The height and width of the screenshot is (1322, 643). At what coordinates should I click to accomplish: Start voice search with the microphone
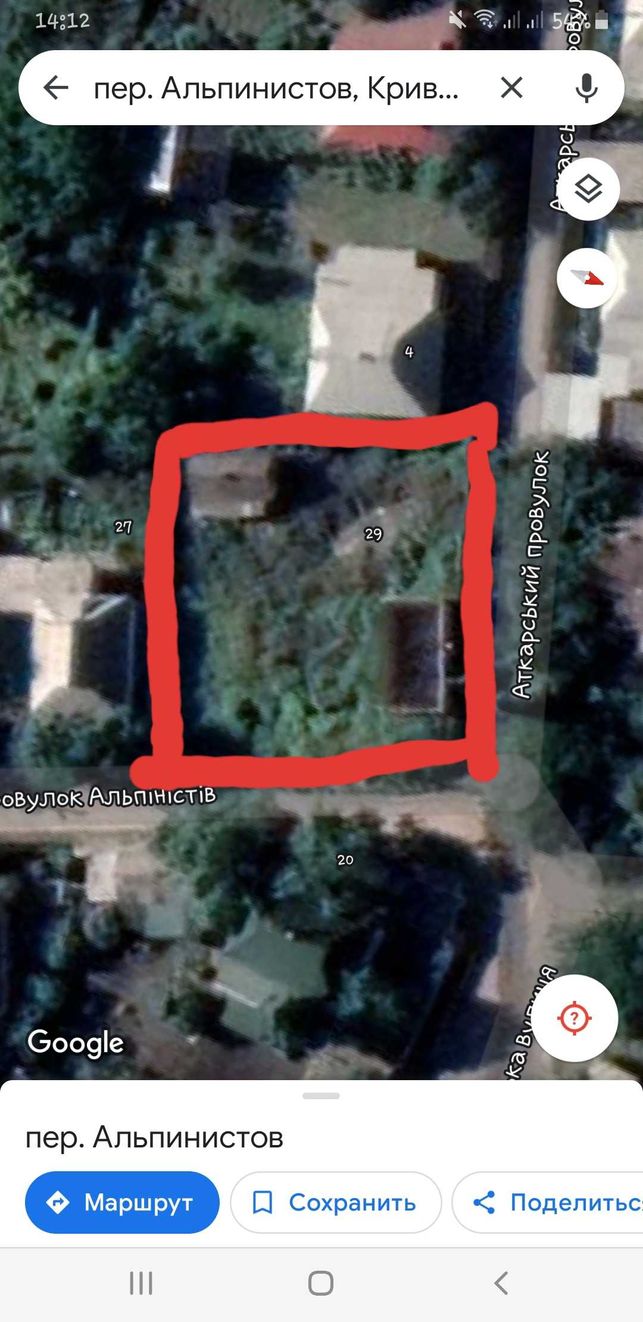pos(587,88)
